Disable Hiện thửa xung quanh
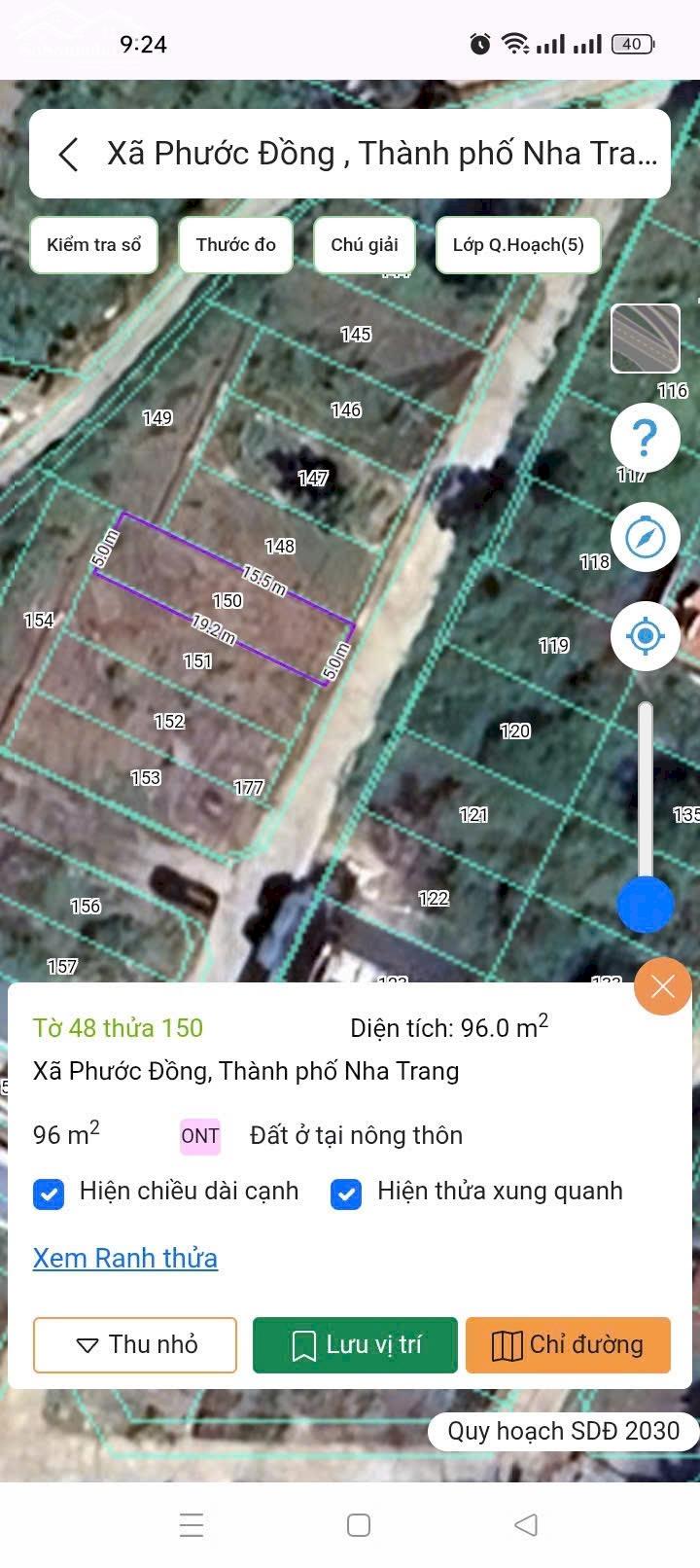700x1568 pixels. click(x=346, y=1194)
